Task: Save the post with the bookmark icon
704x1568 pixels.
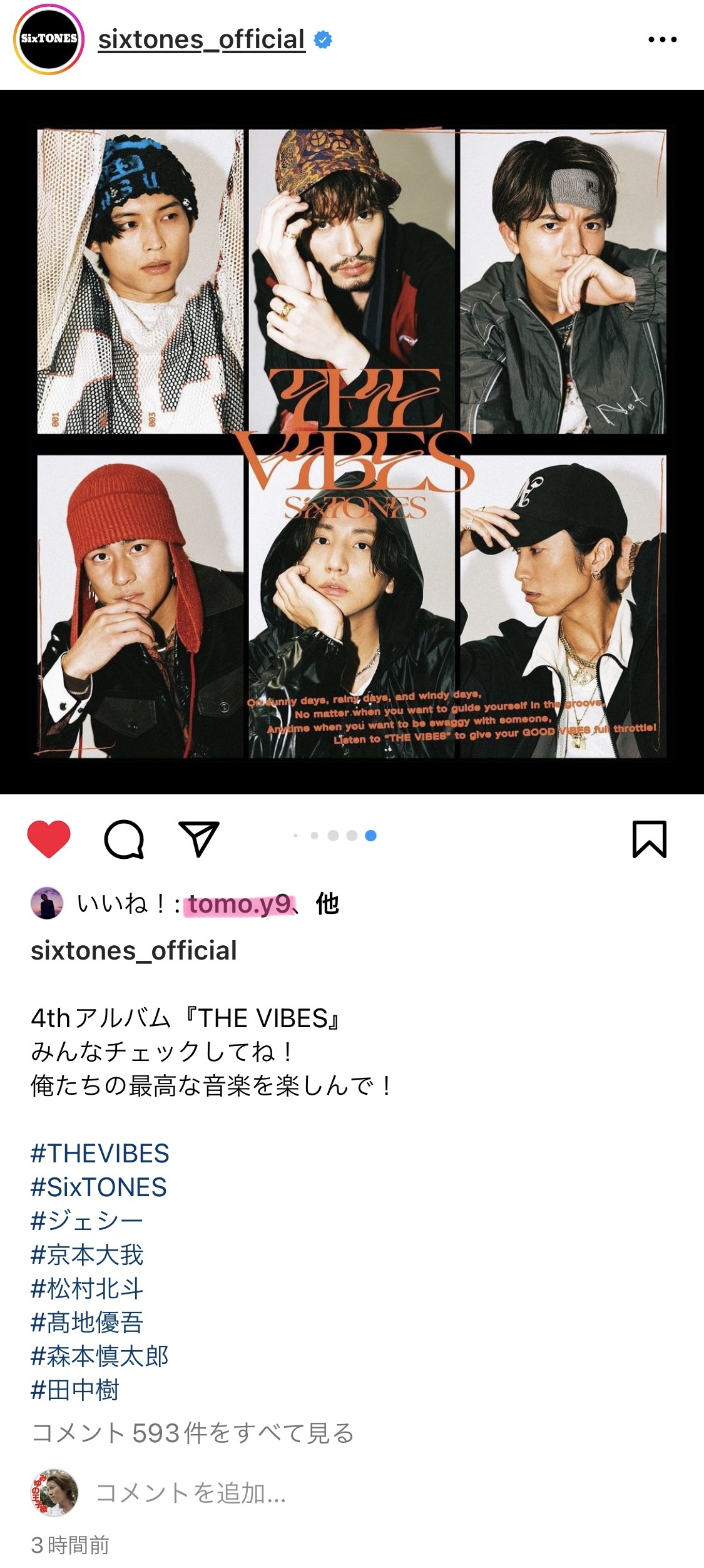Action: point(650,839)
